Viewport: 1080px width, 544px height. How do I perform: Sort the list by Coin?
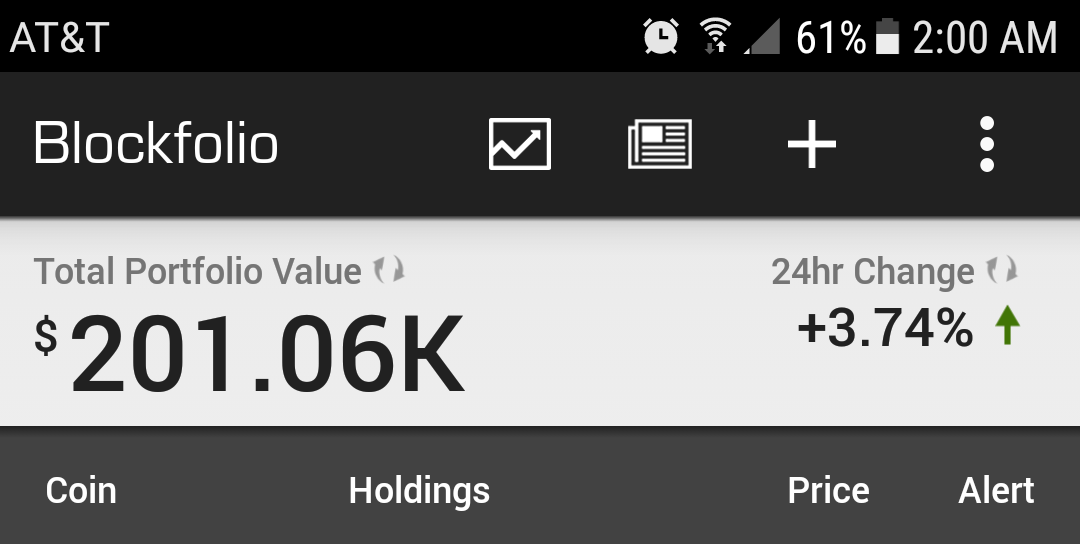(x=81, y=491)
